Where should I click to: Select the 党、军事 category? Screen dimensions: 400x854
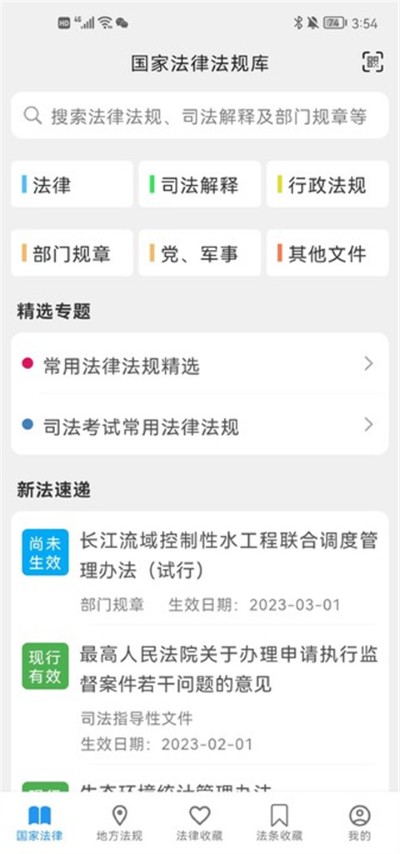[x=200, y=253]
